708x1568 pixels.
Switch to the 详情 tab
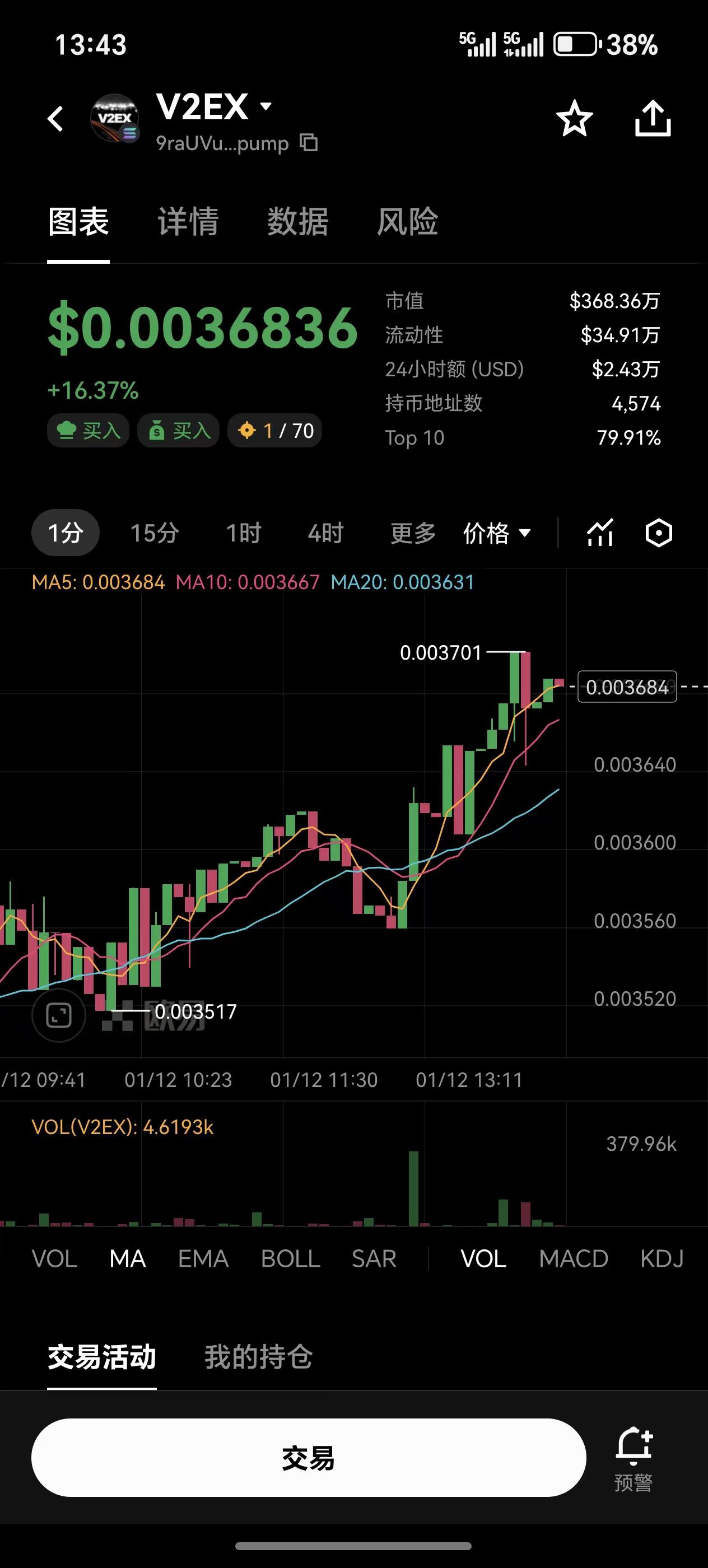[x=188, y=222]
